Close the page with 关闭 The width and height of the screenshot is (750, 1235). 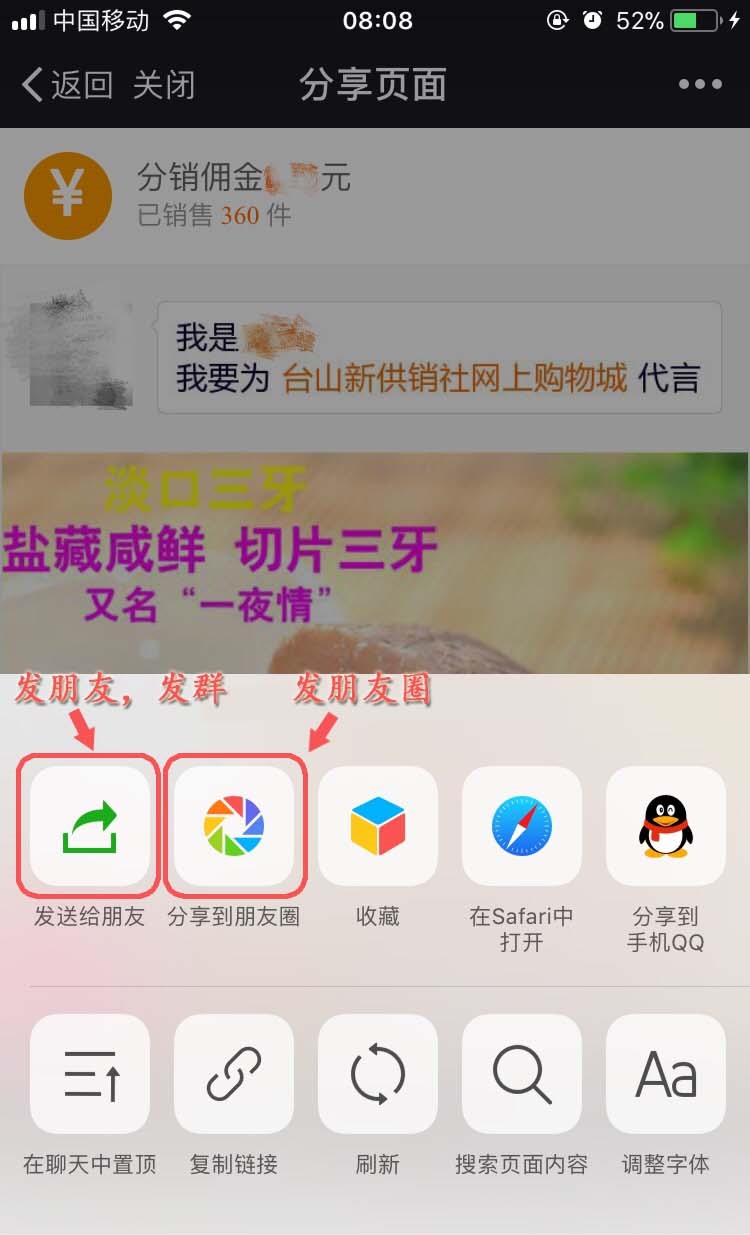pos(164,85)
